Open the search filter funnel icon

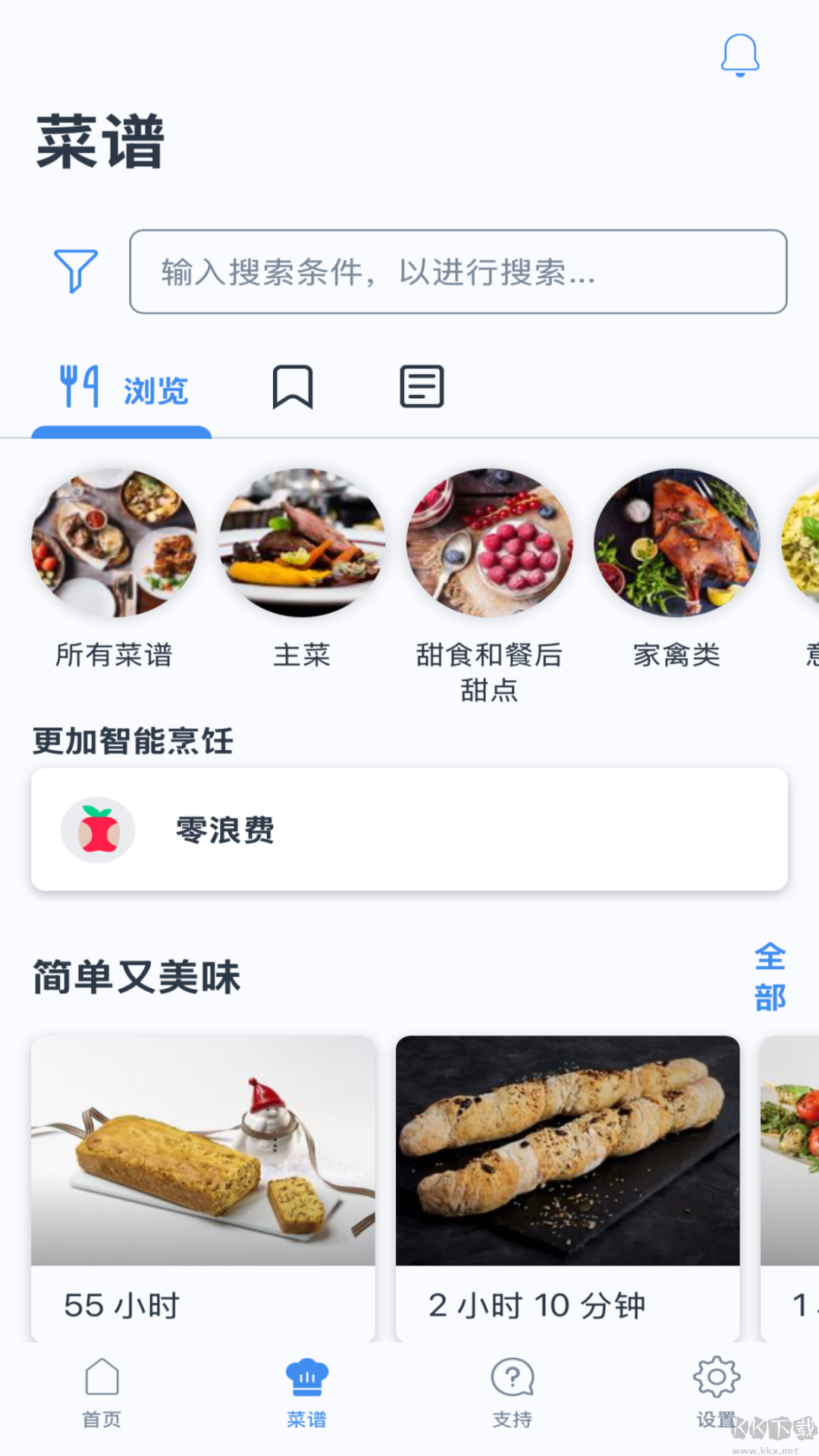point(74,271)
